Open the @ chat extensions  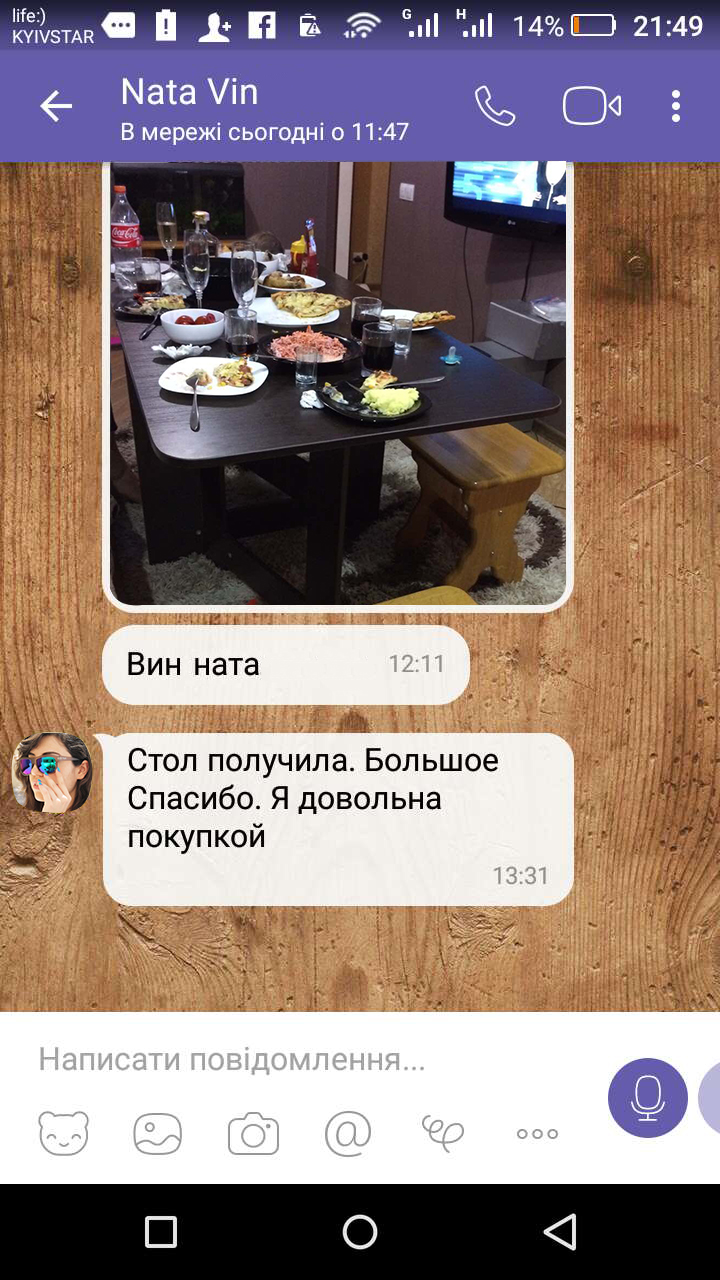[x=348, y=1134]
